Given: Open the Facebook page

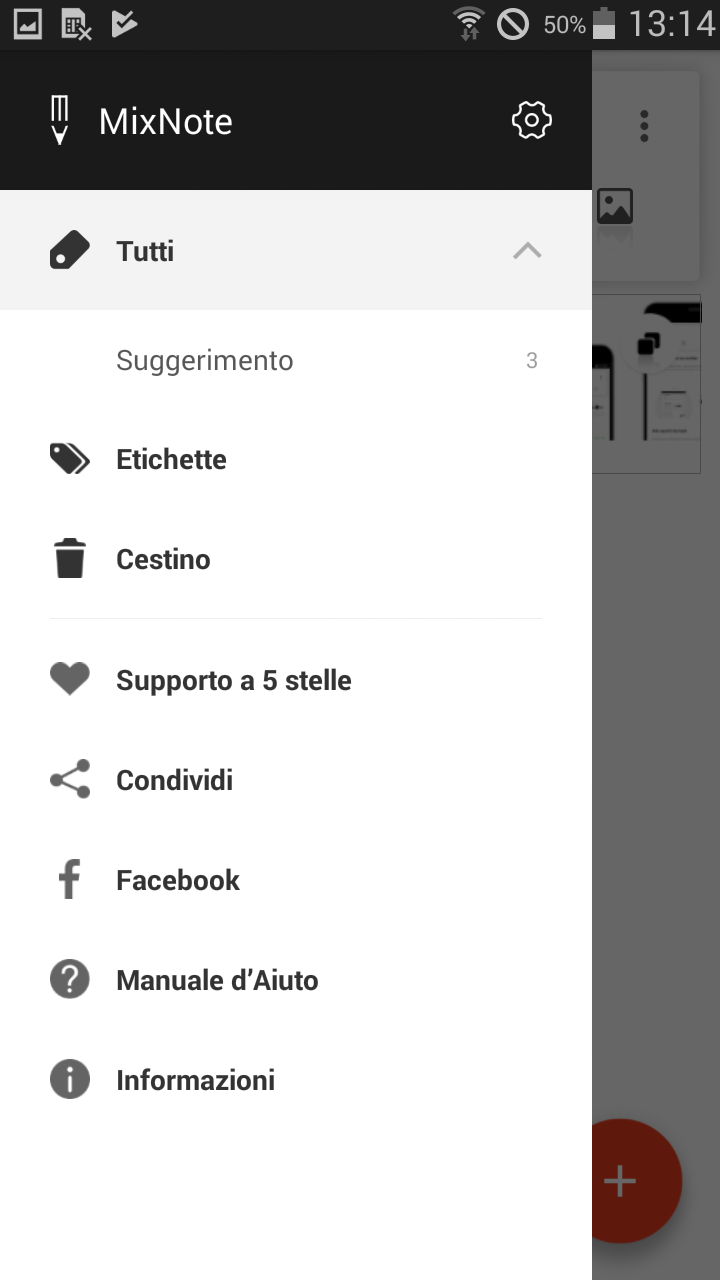Looking at the screenshot, I should [x=296, y=880].
